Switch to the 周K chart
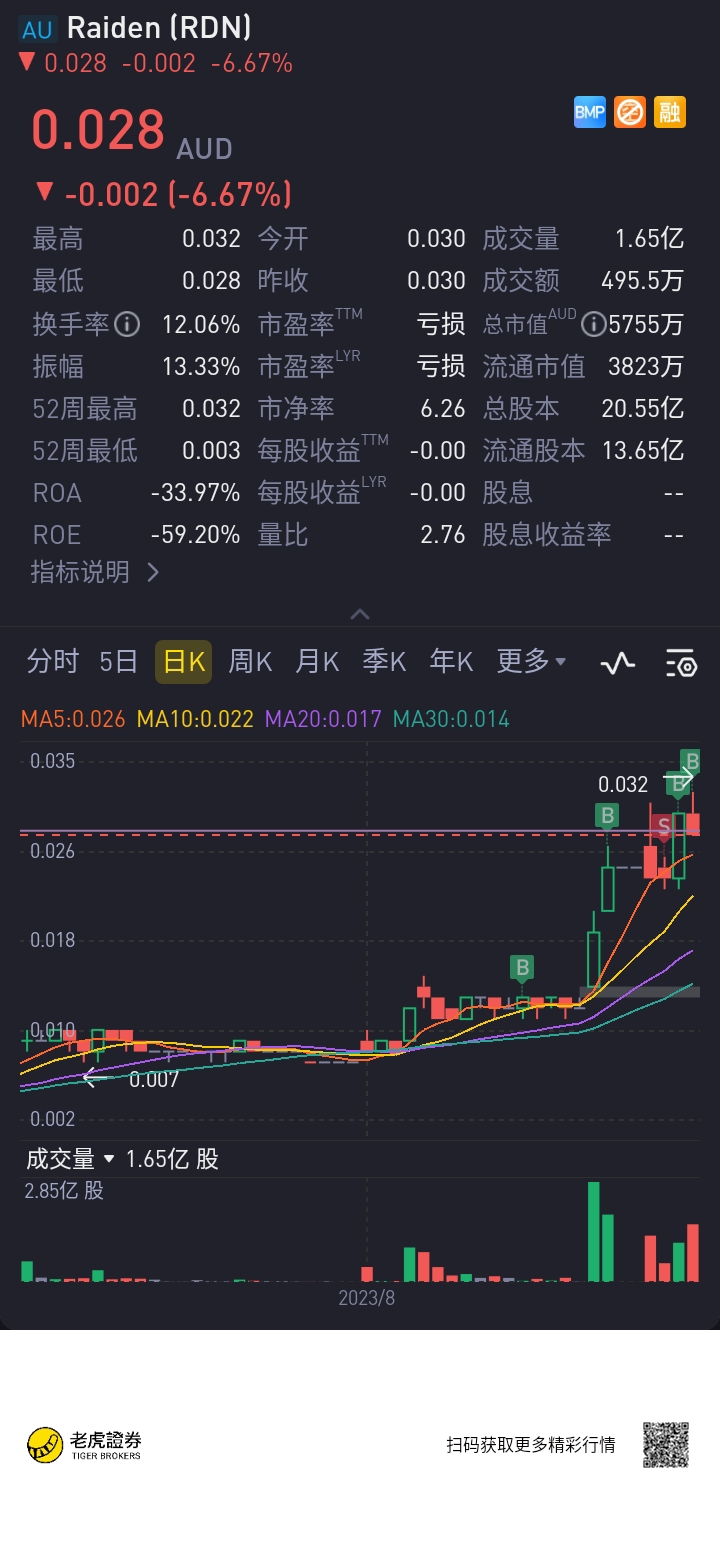 coord(250,661)
